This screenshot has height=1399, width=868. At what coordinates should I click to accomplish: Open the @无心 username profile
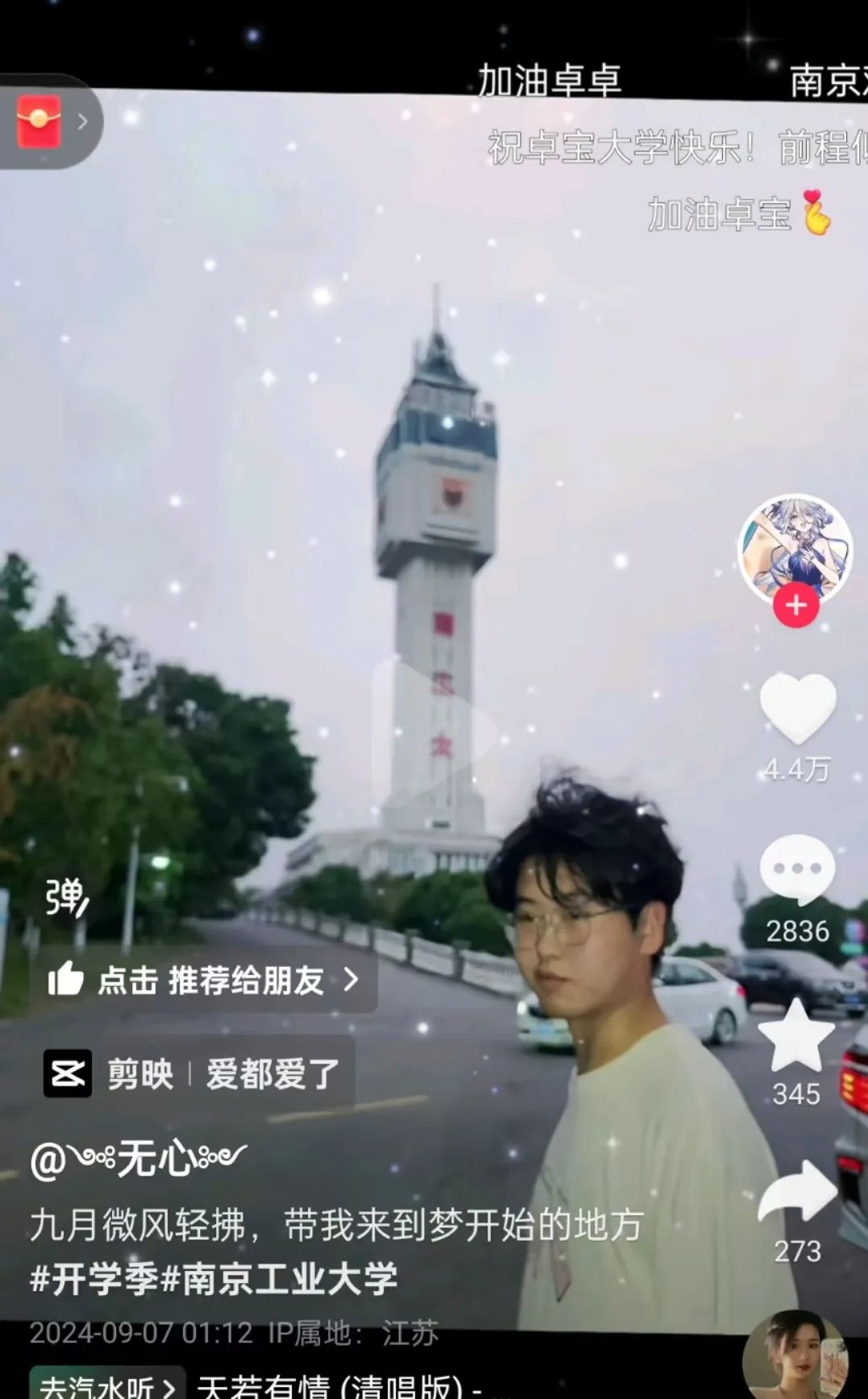click(139, 1160)
